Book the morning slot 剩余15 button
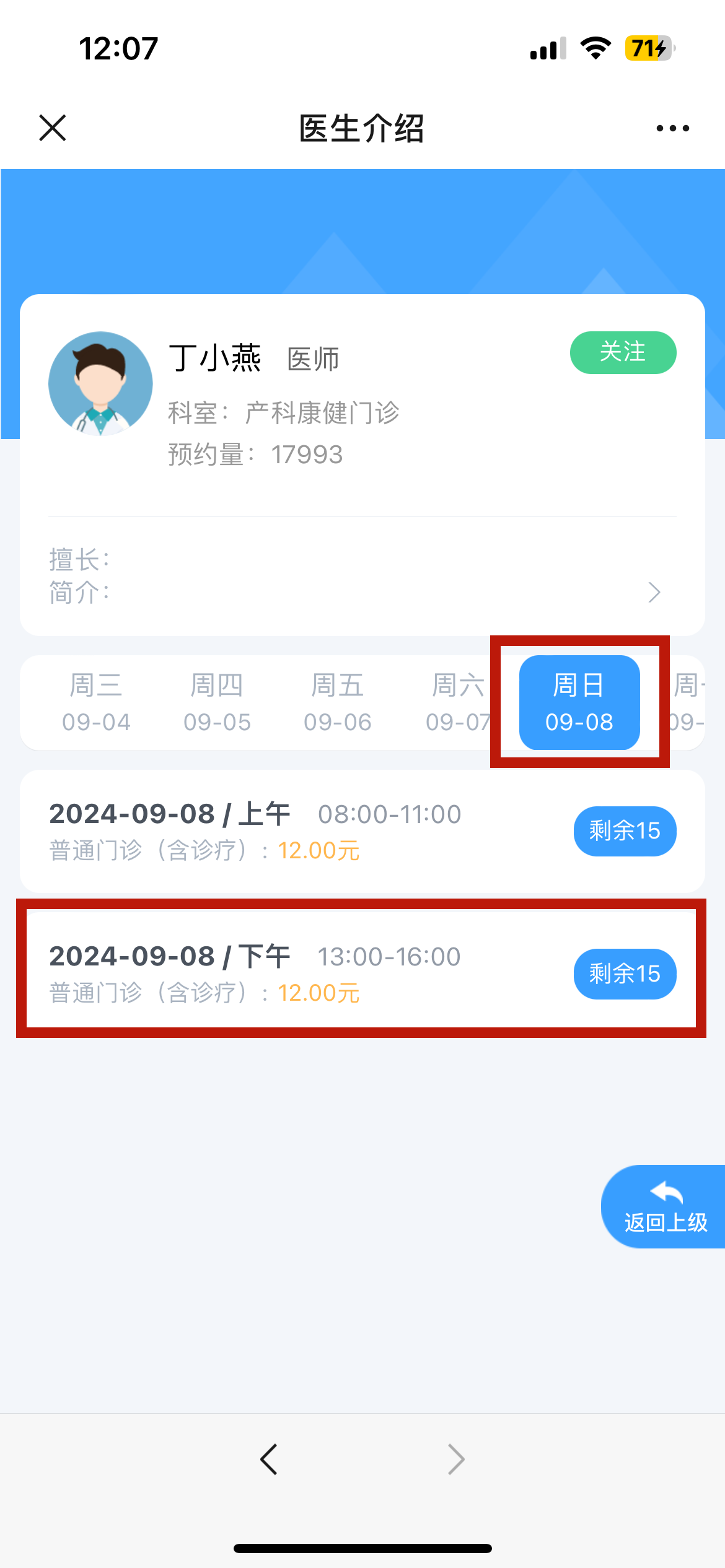 point(624,831)
